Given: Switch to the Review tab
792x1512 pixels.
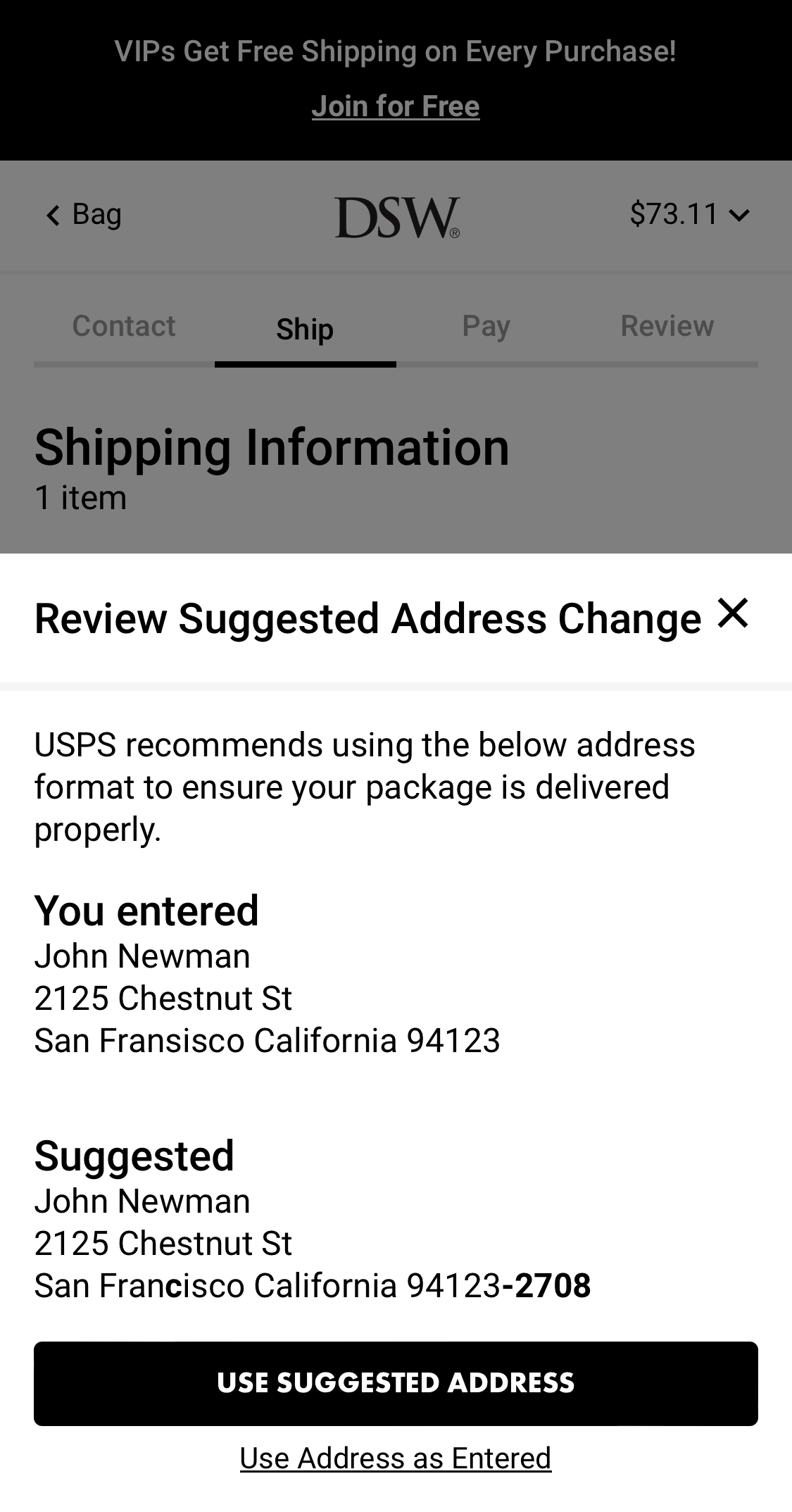Looking at the screenshot, I should pos(667,326).
